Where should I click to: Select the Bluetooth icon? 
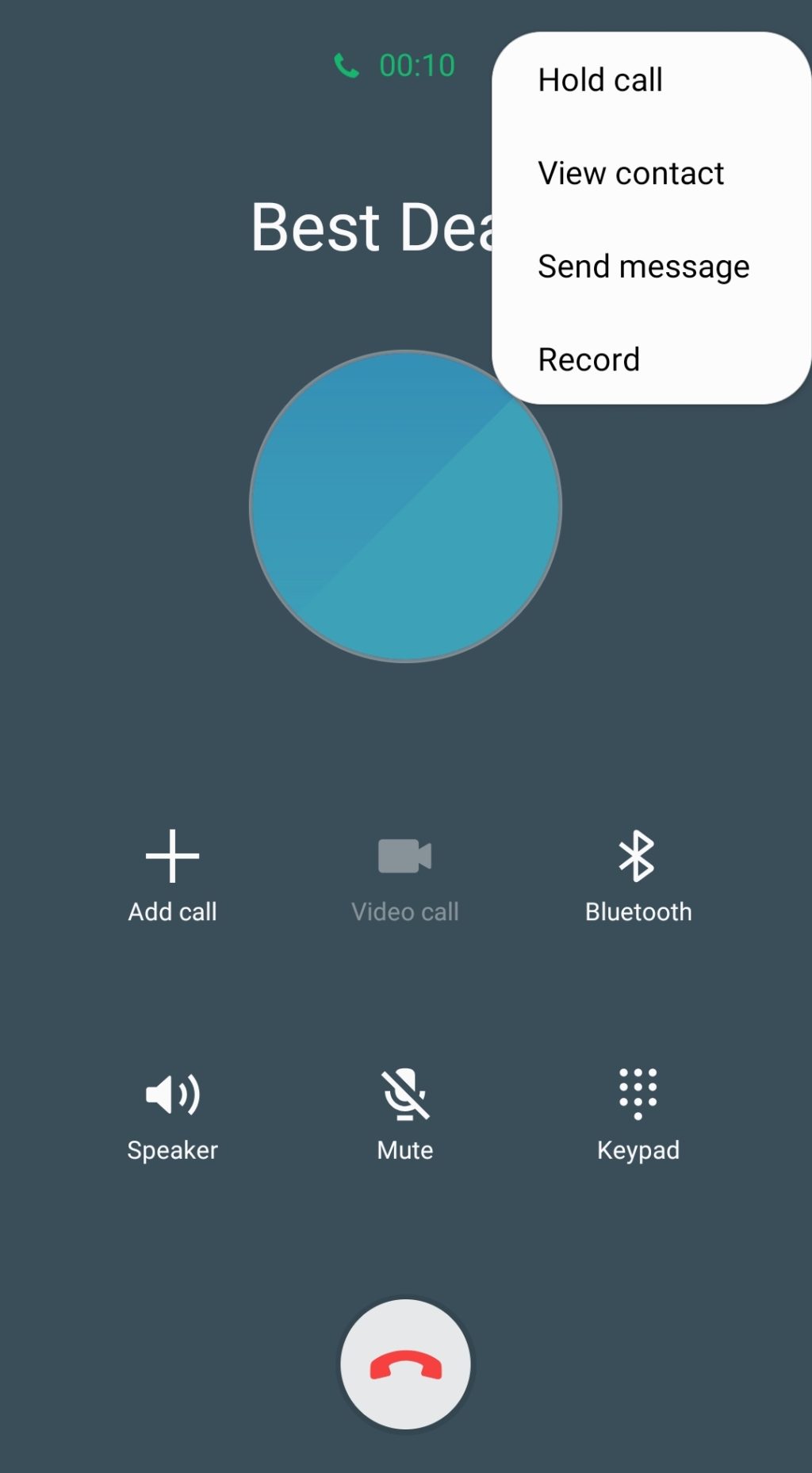[x=638, y=857]
